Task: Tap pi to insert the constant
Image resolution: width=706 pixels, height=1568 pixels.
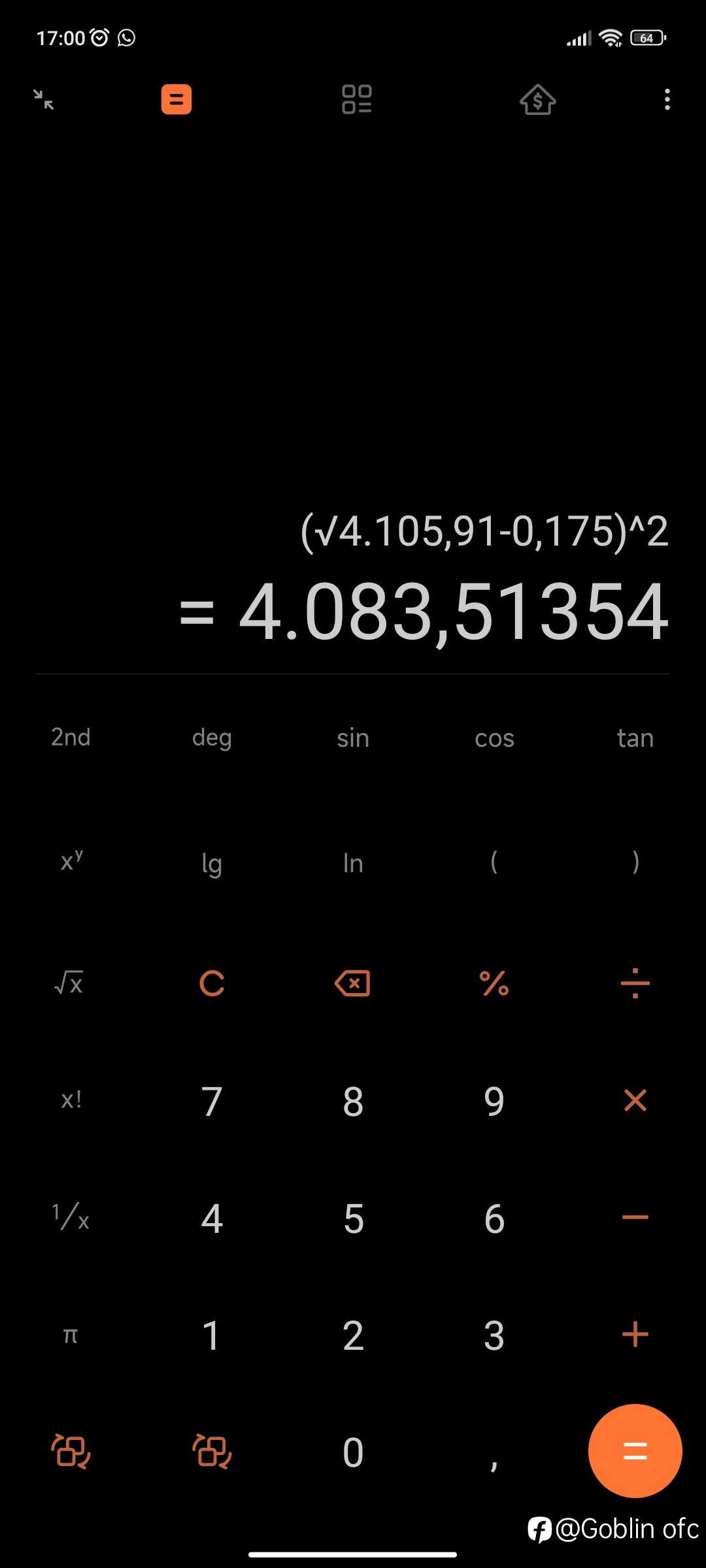Action: click(x=70, y=1335)
